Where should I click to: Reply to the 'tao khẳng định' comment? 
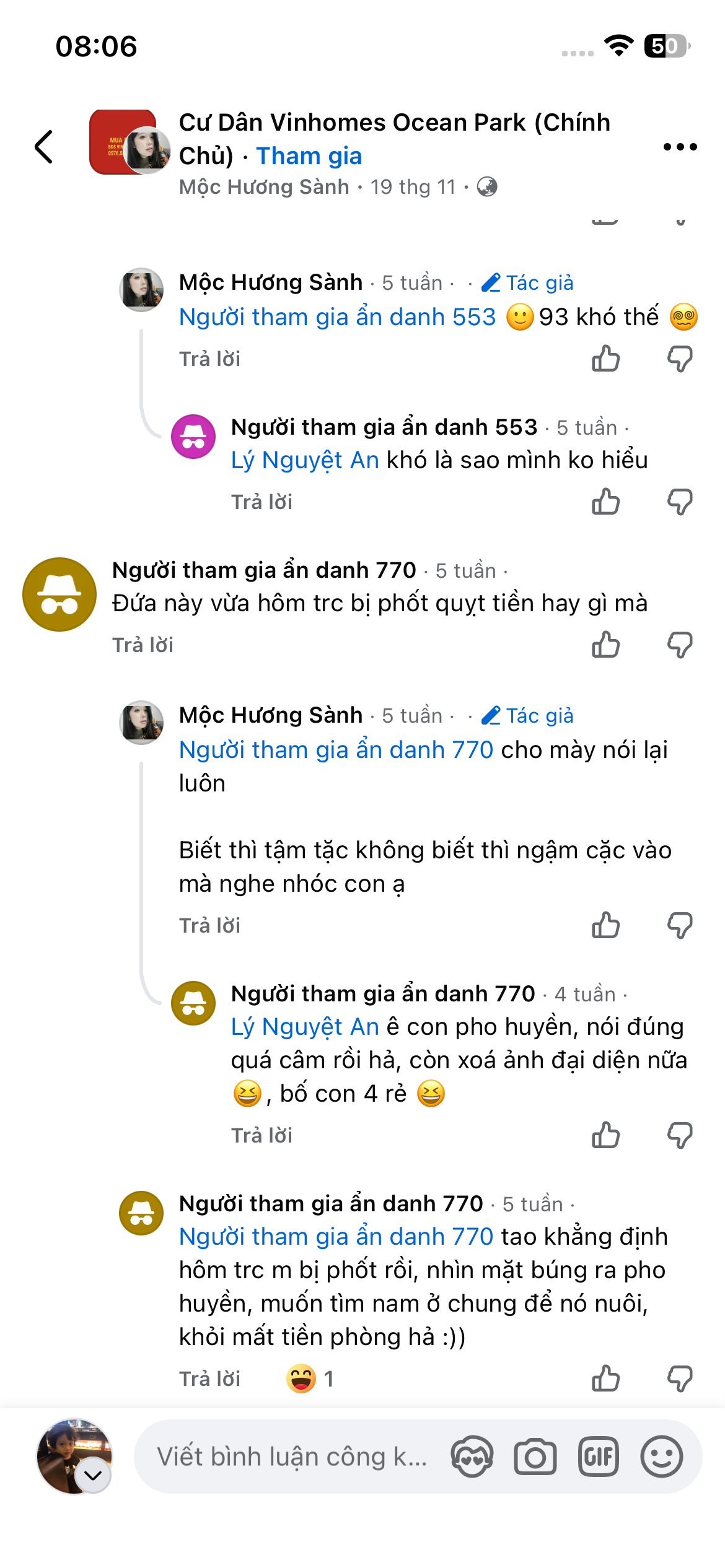(209, 1379)
